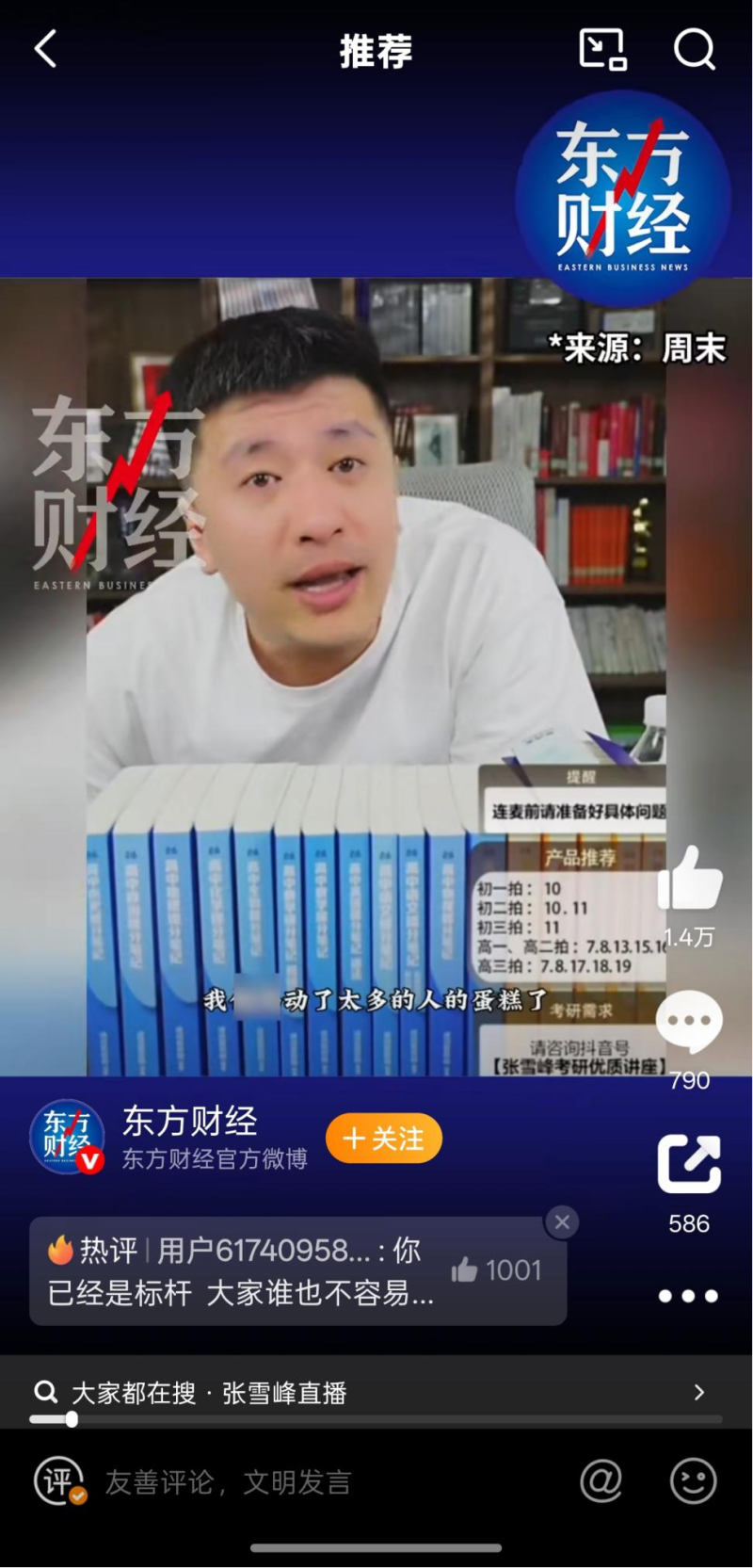The width and height of the screenshot is (753, 1568).
Task: Follow 东方财经 with the 关注 button
Action: click(384, 1139)
